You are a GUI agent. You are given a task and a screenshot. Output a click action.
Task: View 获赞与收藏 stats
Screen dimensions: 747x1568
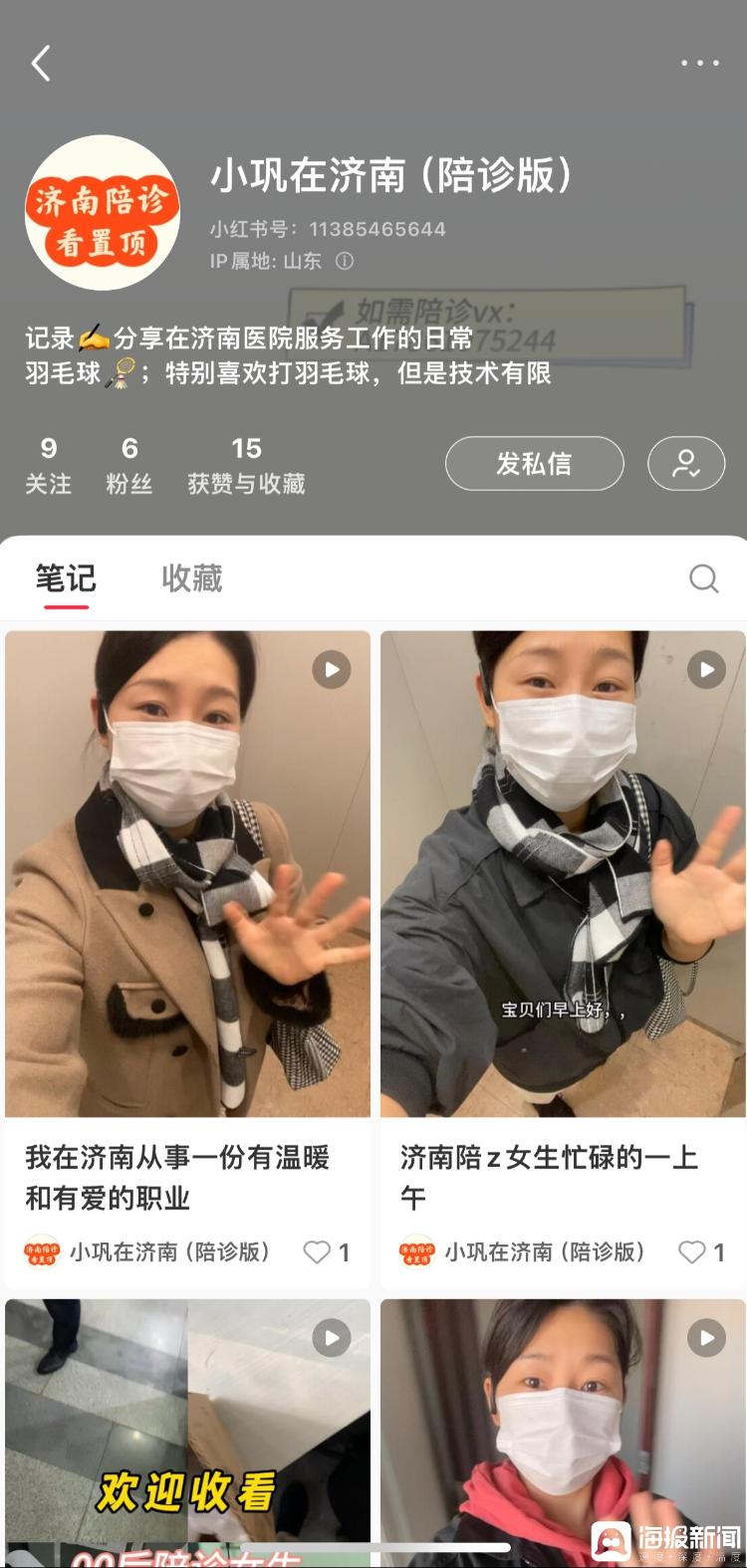tap(246, 466)
